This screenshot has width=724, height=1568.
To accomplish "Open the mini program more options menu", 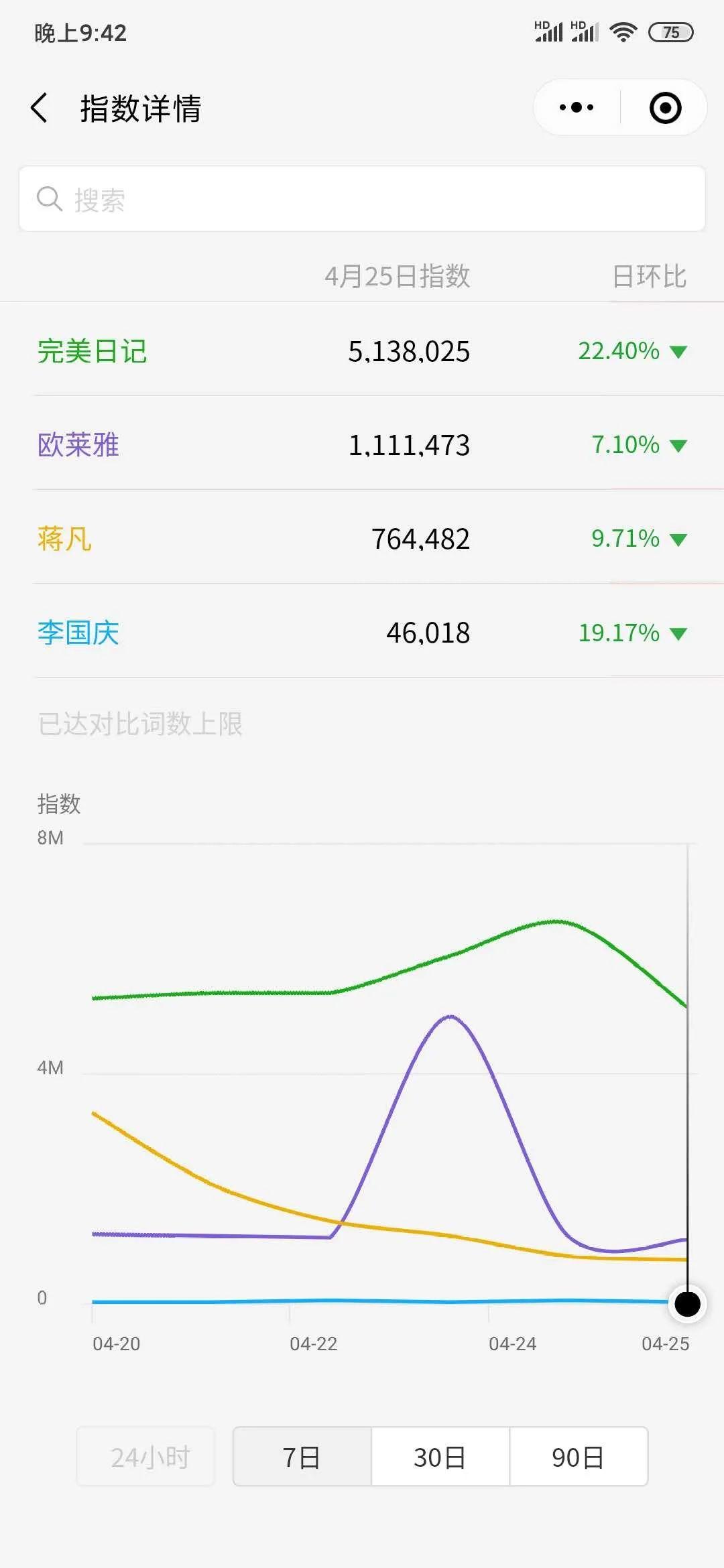I will (x=577, y=107).
